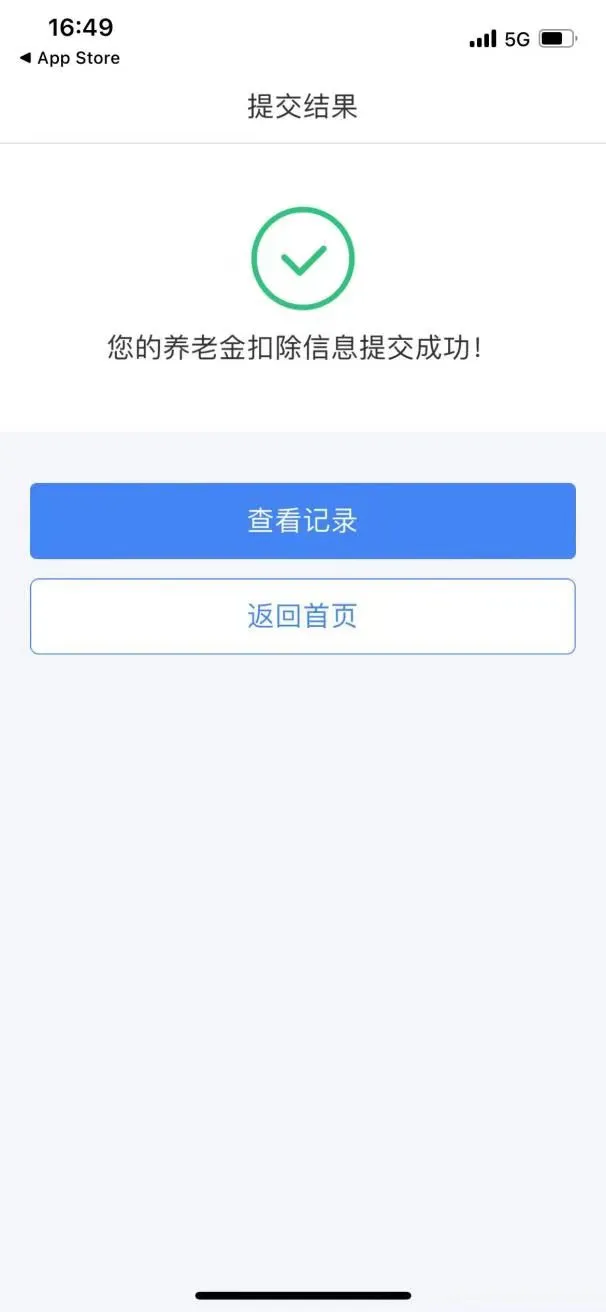Tap the 查看记录 button
Screen dimensions: 606x1312
[302, 521]
